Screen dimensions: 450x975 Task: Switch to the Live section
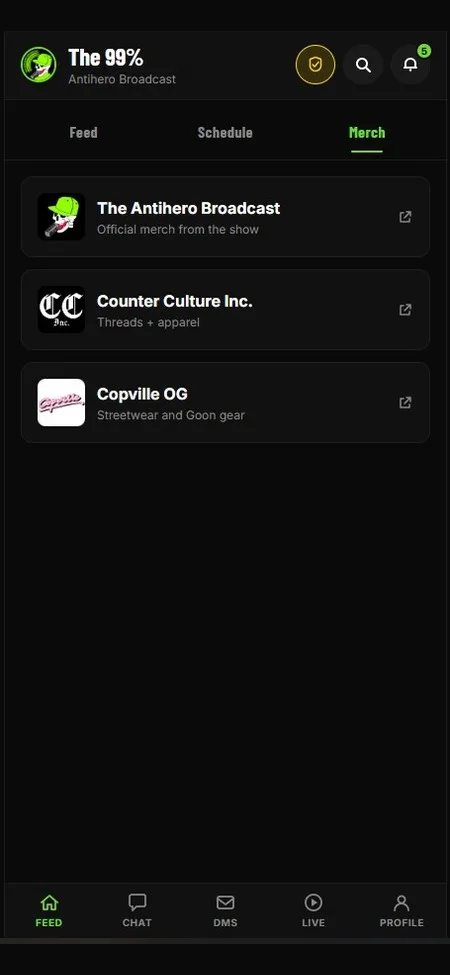click(x=313, y=911)
